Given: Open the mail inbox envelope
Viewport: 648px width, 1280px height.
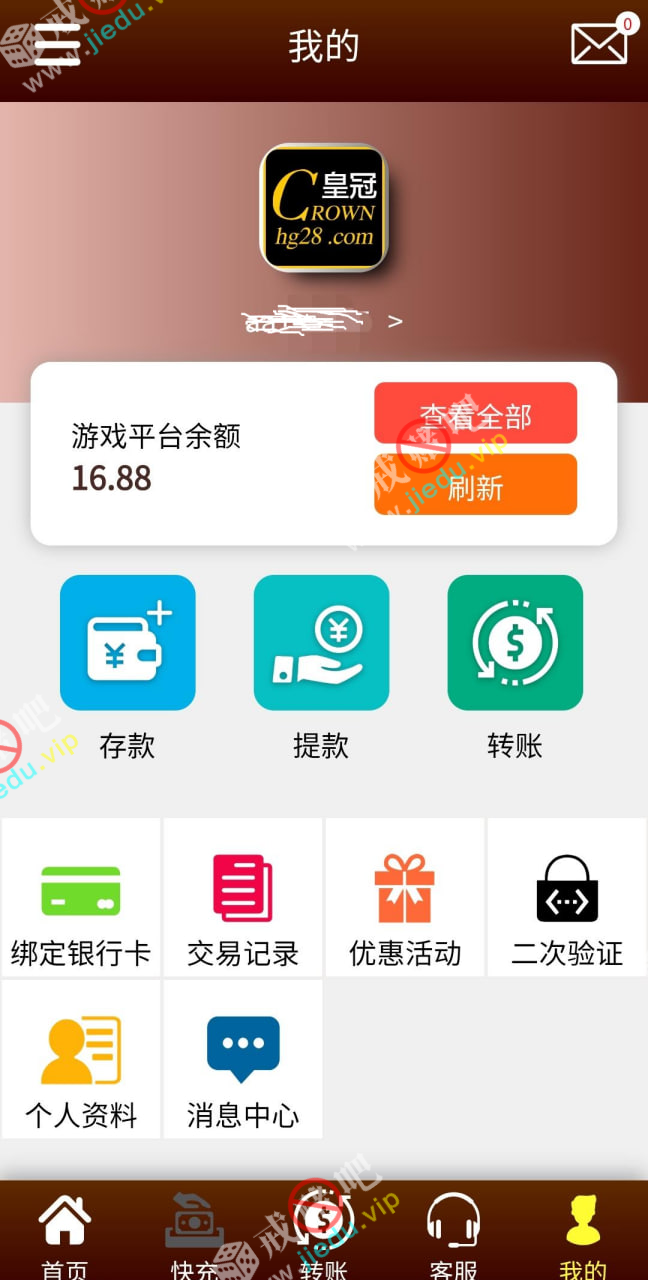Looking at the screenshot, I should [599, 44].
